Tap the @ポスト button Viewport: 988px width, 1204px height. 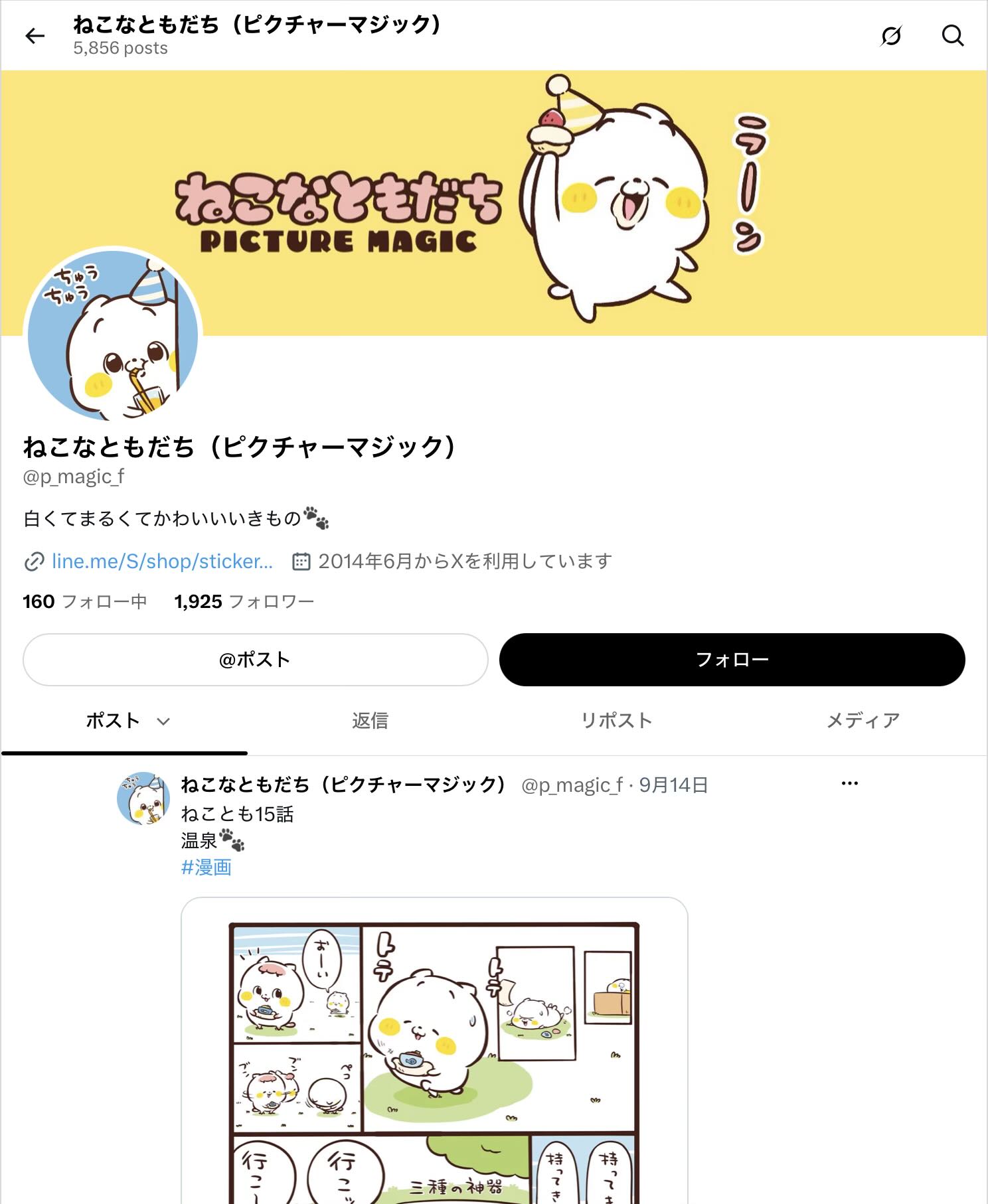coord(256,660)
